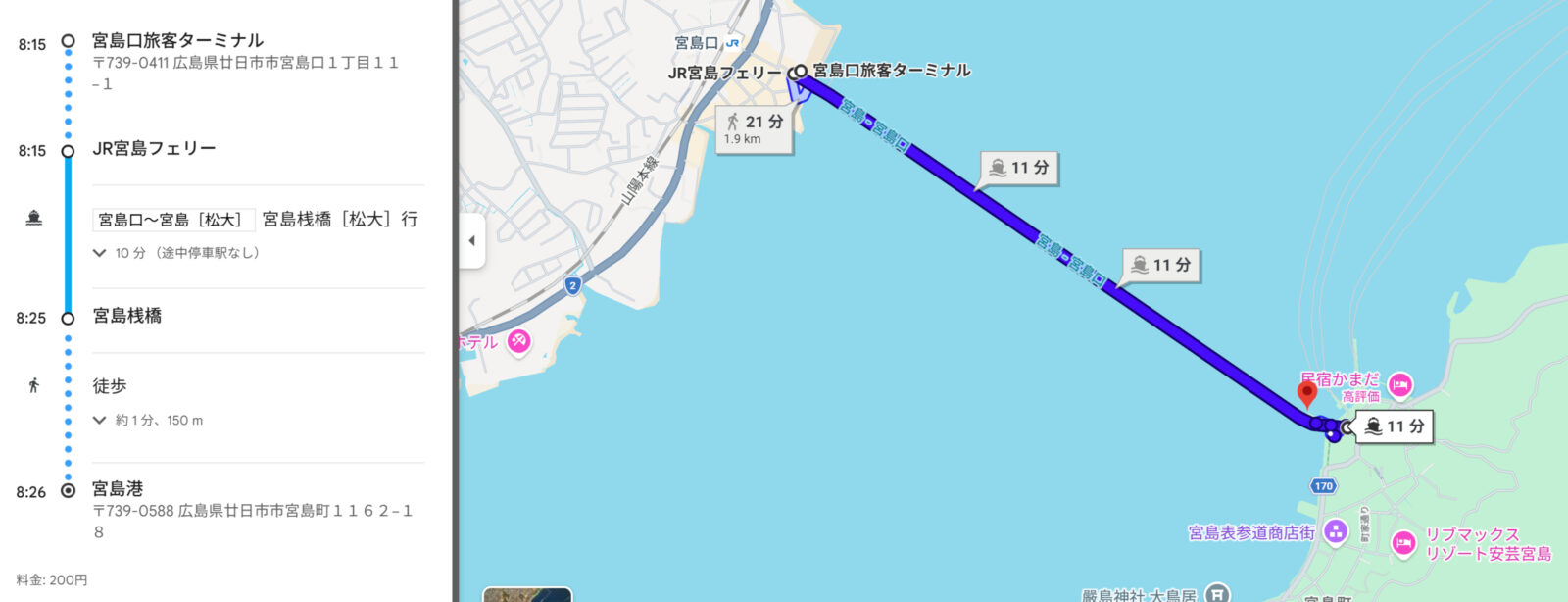Select the 宮島桟橋 arrival step

pyautogui.click(x=127, y=316)
